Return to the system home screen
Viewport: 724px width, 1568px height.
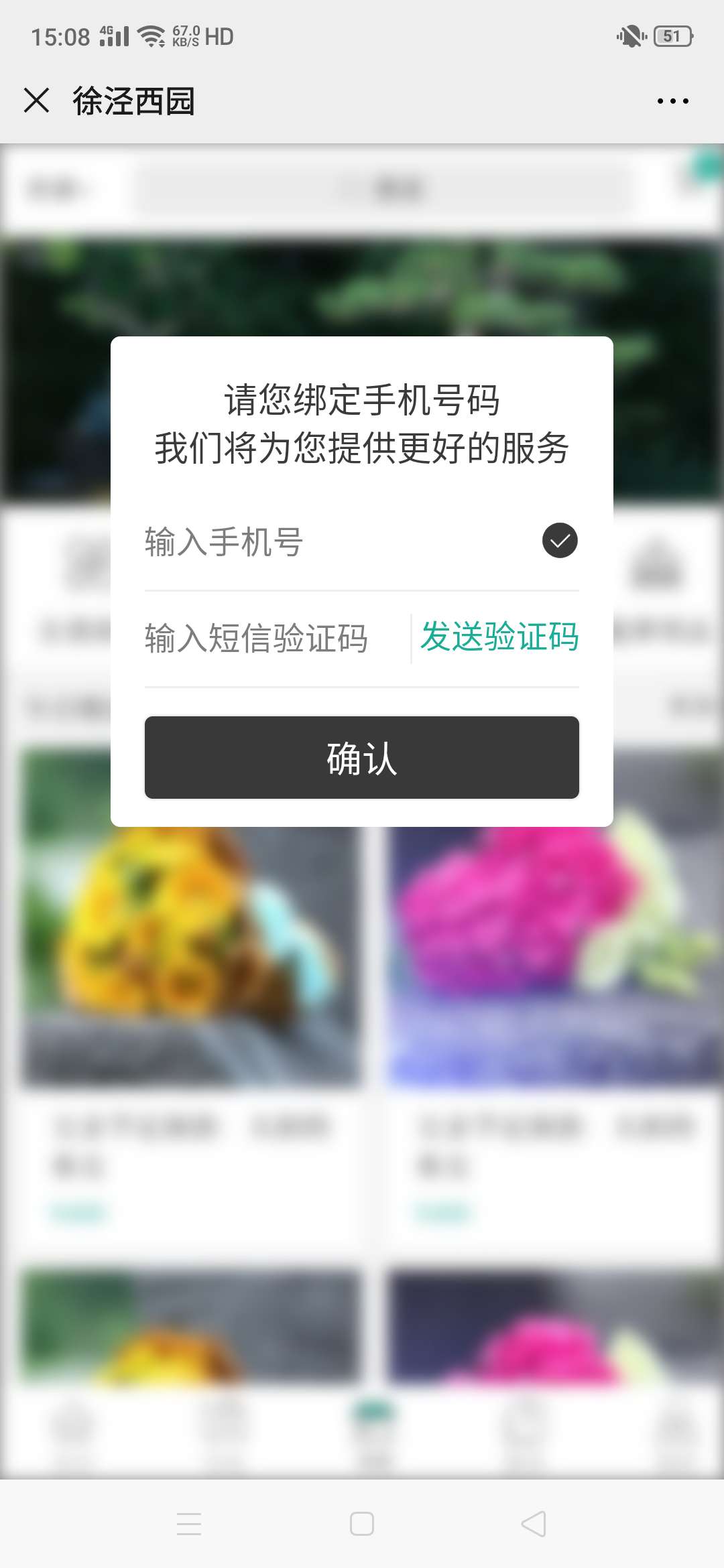(362, 1524)
